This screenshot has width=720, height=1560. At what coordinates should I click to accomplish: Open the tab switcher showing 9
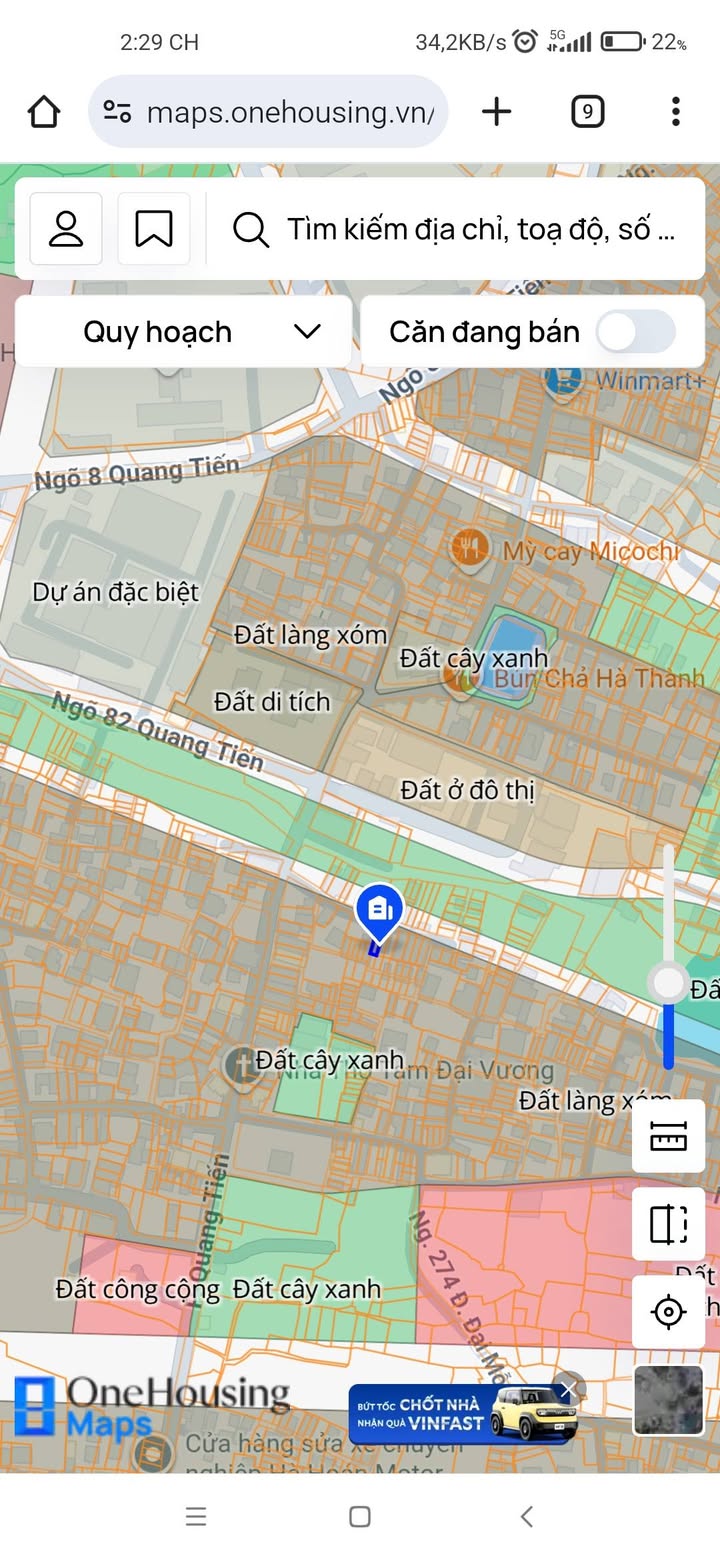(588, 112)
